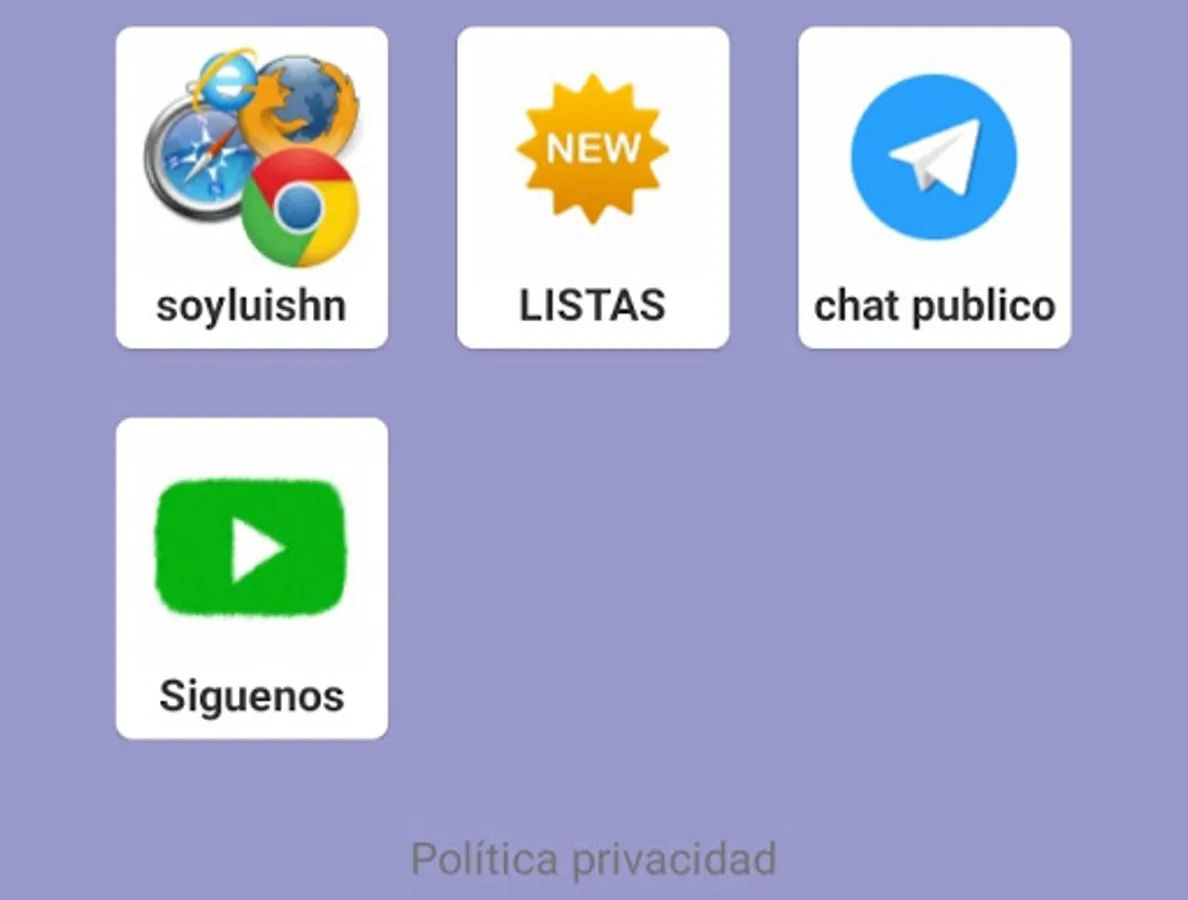Open the soyluishn browsers tile
This screenshot has width=1188, height=900.
click(252, 188)
